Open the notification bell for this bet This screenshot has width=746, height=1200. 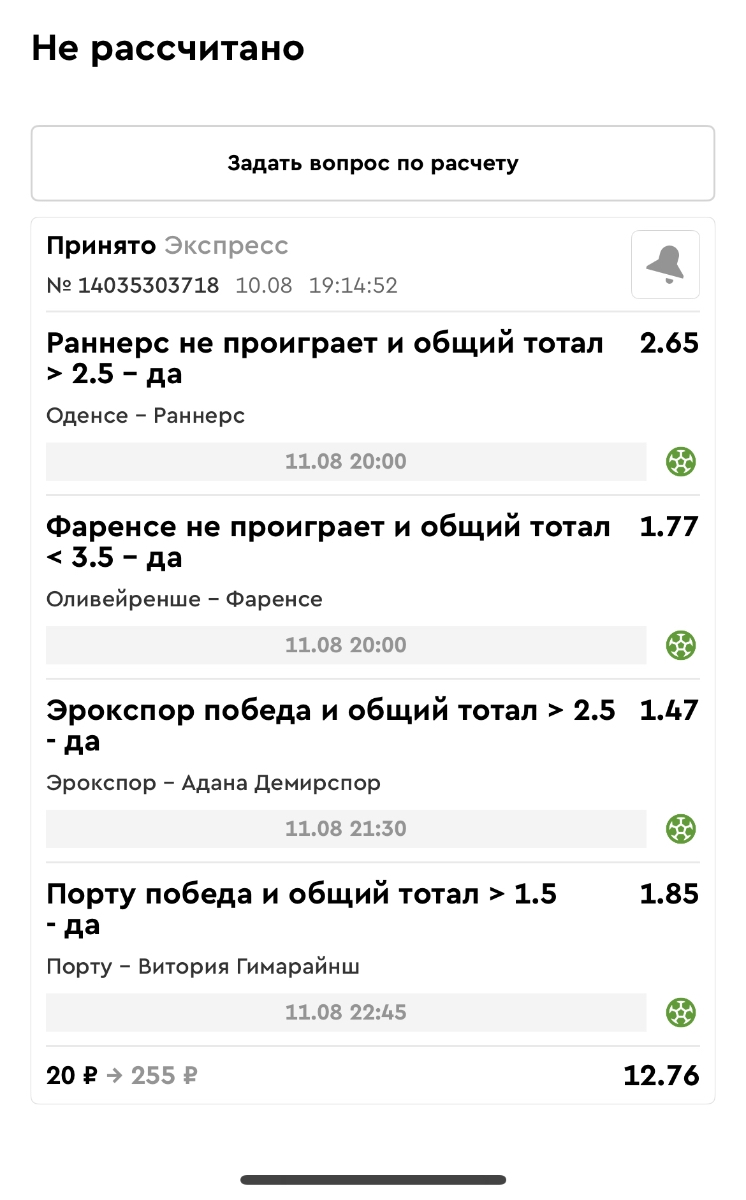pos(665,264)
